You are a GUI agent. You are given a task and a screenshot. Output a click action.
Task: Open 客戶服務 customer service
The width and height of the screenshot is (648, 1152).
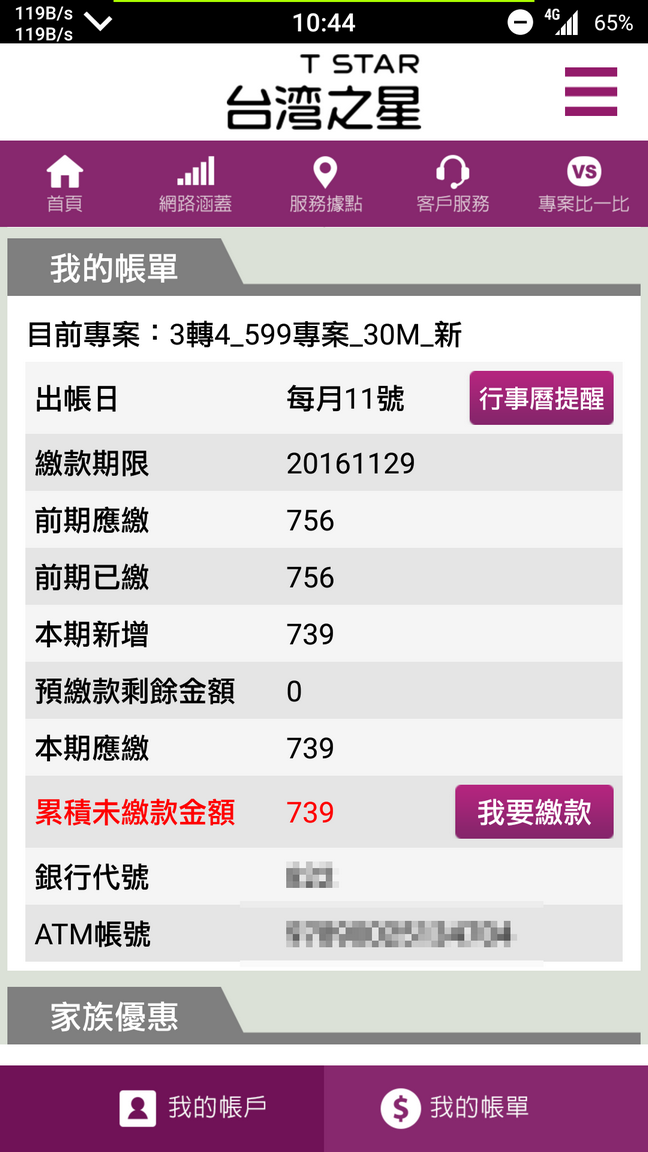click(453, 185)
